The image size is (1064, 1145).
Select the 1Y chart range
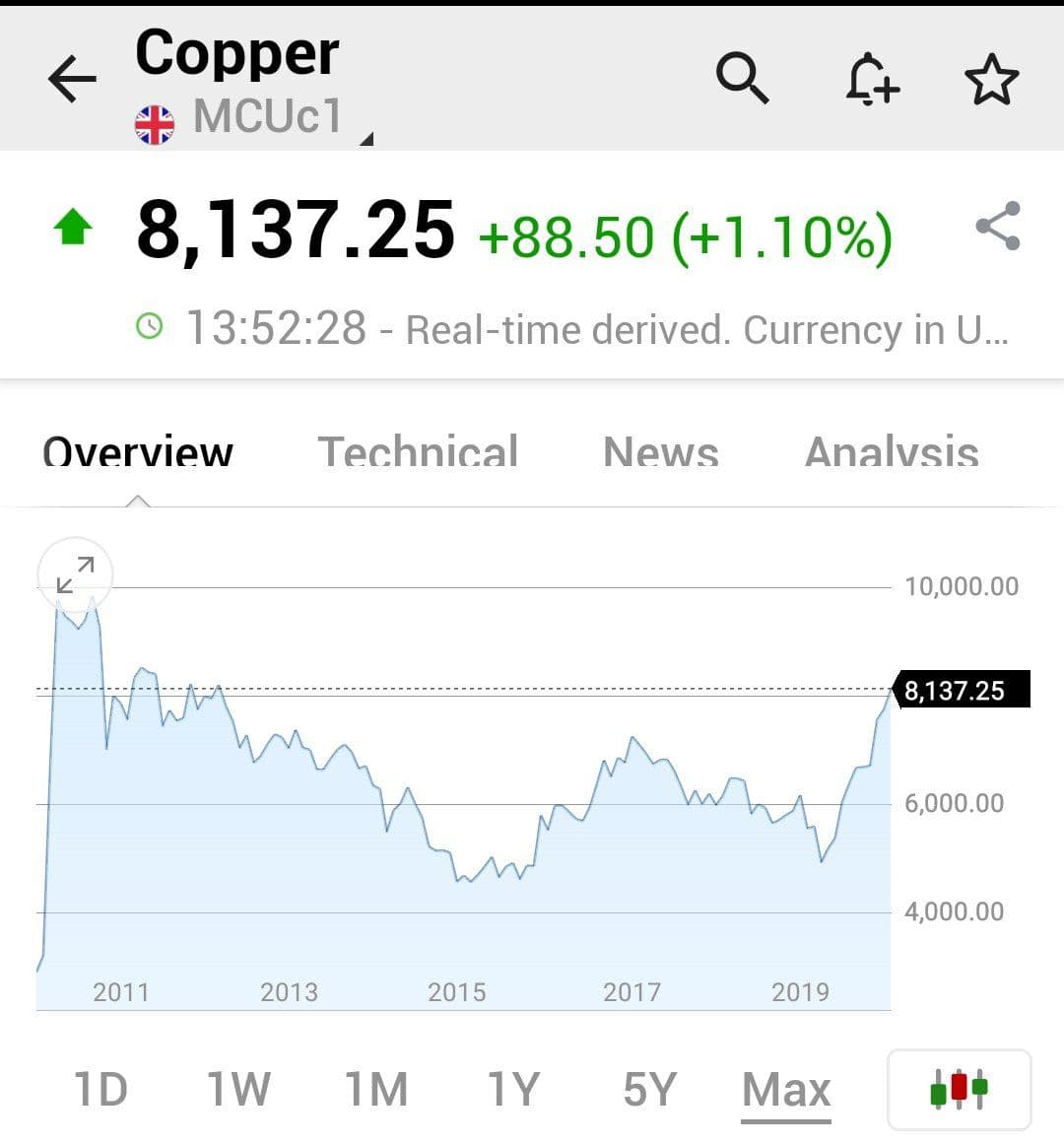tap(513, 1089)
